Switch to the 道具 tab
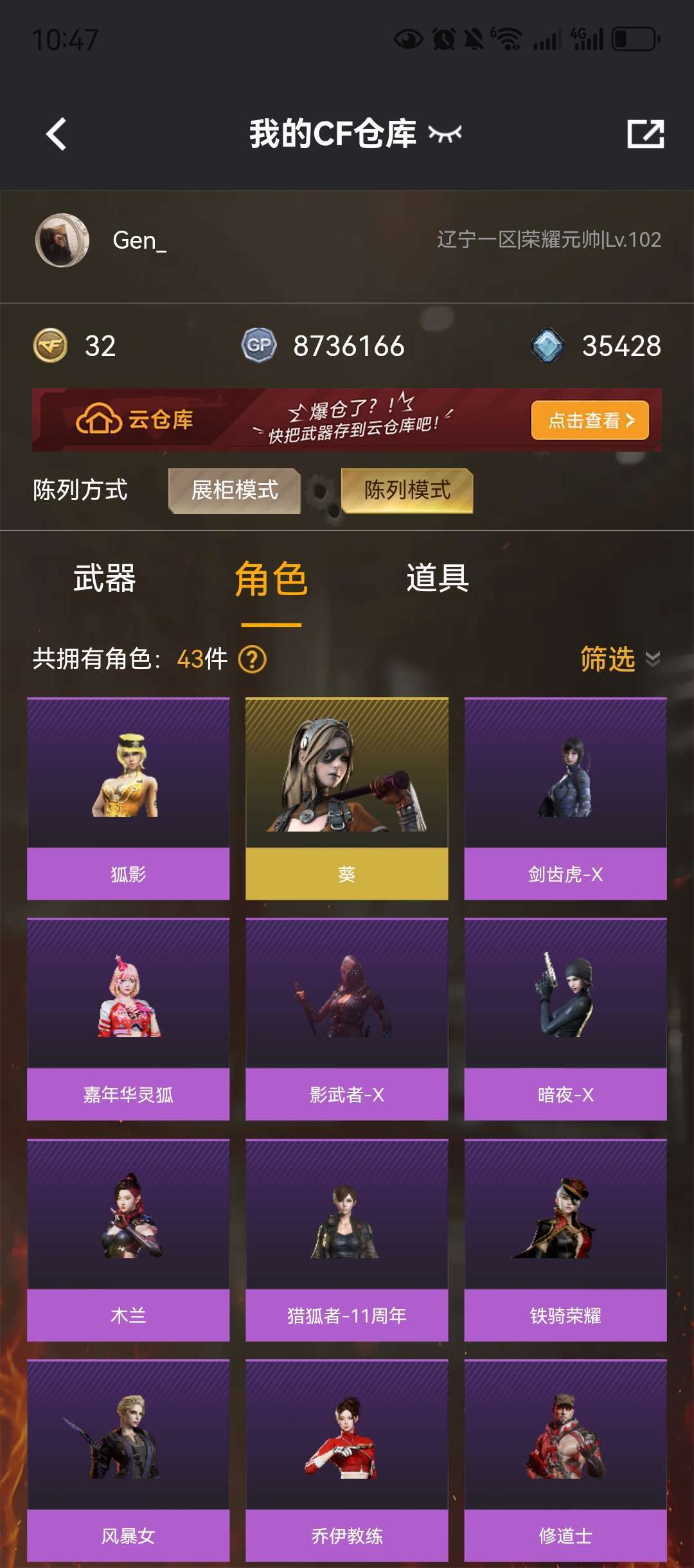Screen dimensions: 694x1568 pyautogui.click(x=438, y=578)
